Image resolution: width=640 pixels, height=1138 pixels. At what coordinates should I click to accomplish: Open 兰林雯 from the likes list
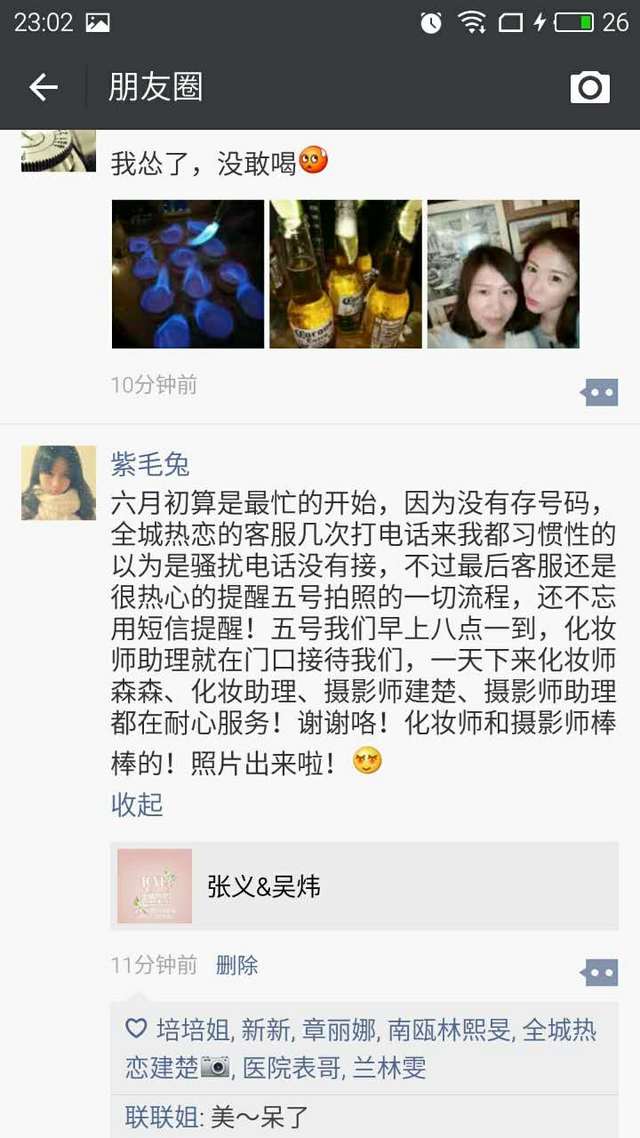click(x=390, y=1068)
